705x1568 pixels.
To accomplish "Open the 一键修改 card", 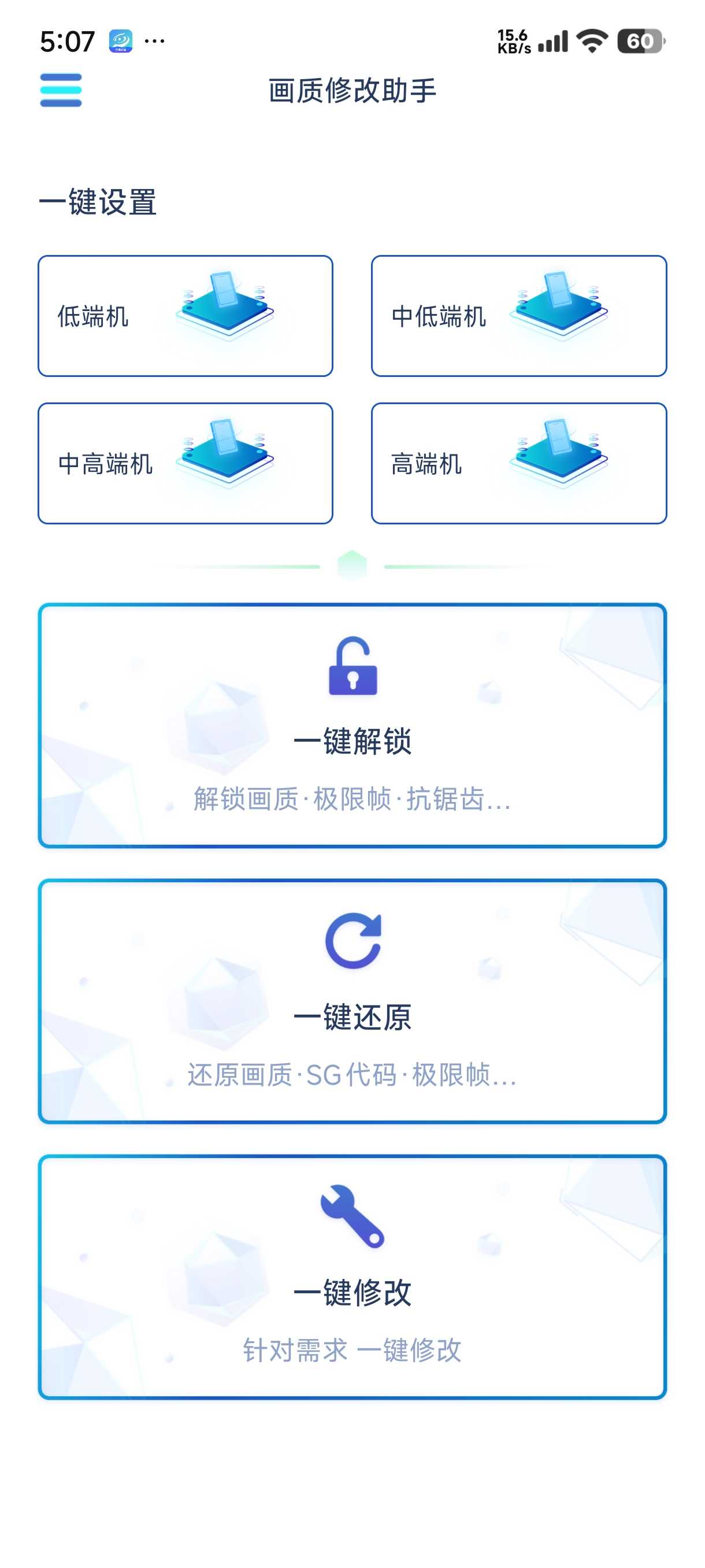I will [352, 1277].
